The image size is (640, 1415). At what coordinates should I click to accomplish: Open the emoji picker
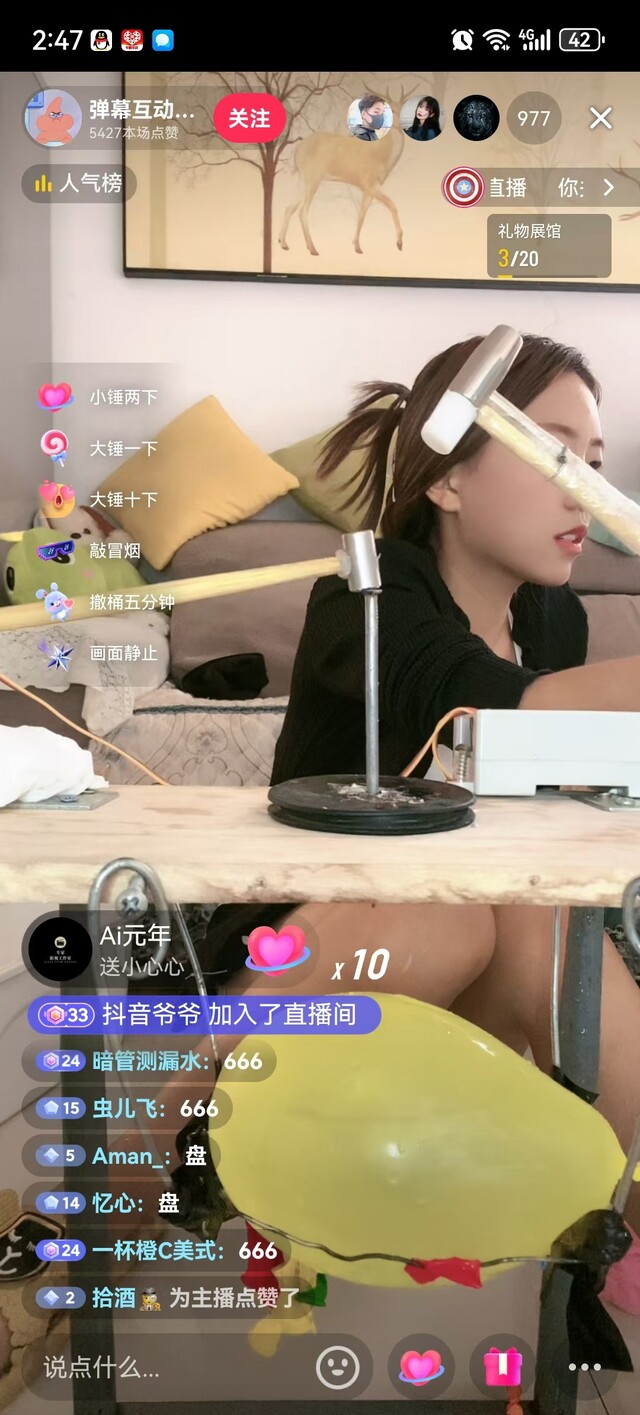(338, 1366)
